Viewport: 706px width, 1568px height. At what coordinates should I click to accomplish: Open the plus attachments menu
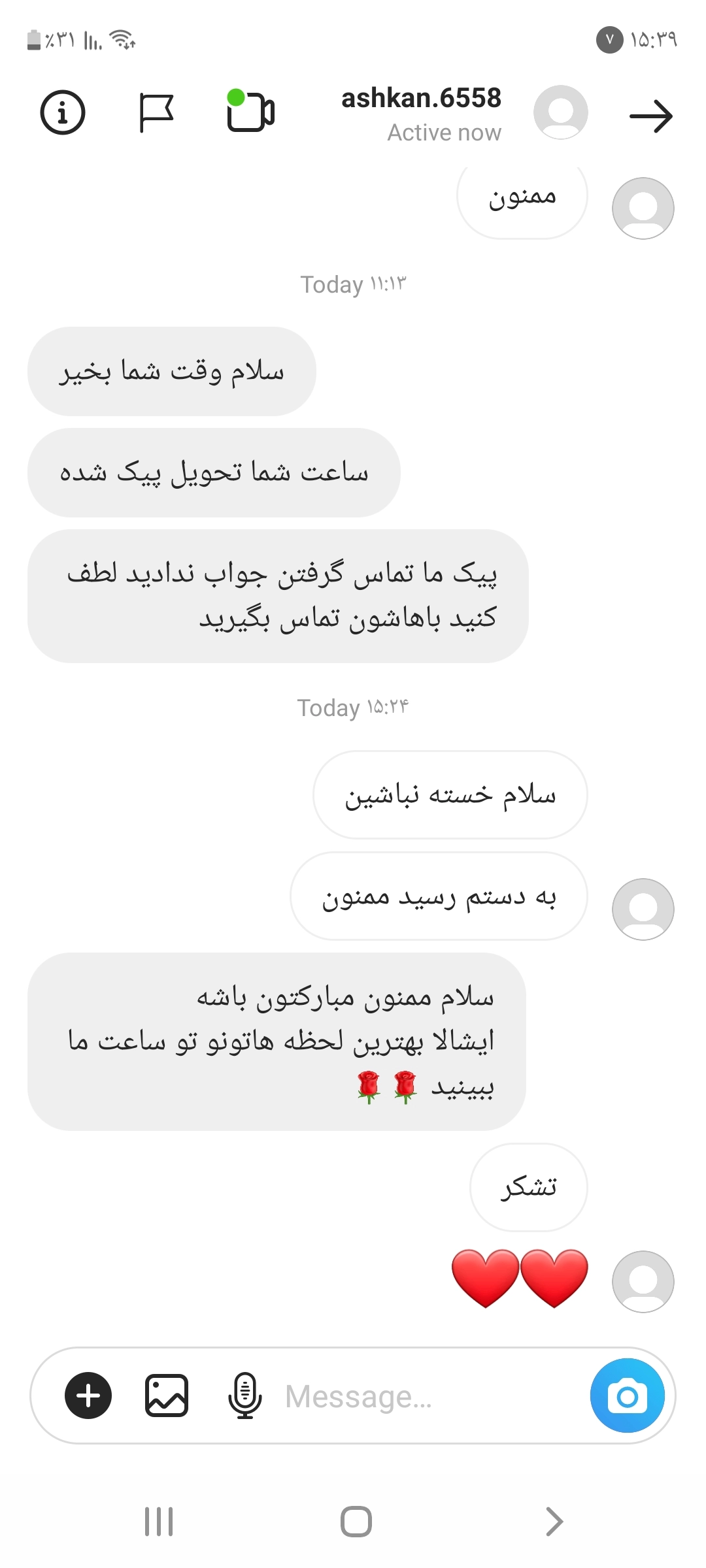pyautogui.click(x=88, y=1396)
